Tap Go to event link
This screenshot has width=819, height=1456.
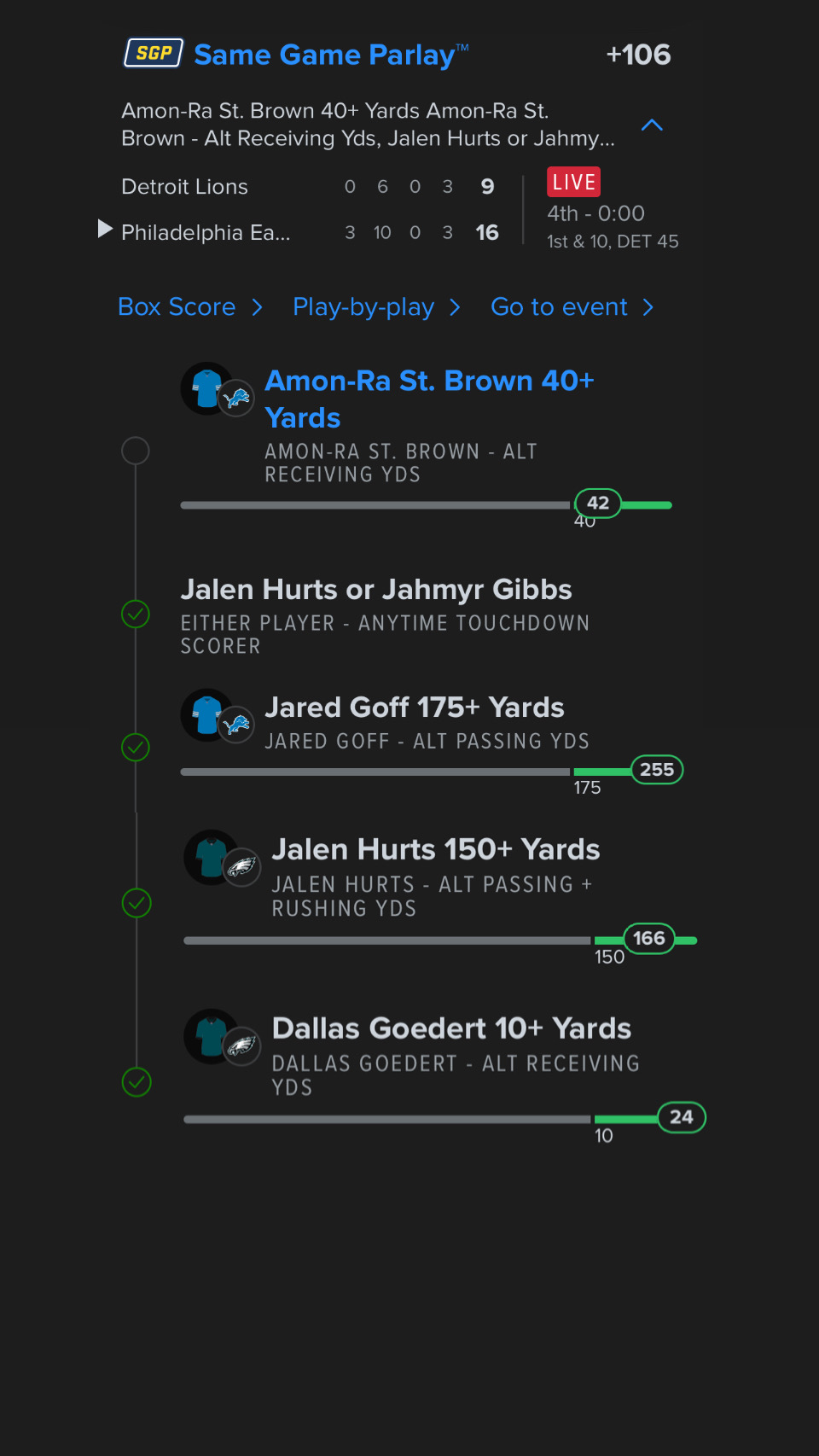pyautogui.click(x=572, y=307)
